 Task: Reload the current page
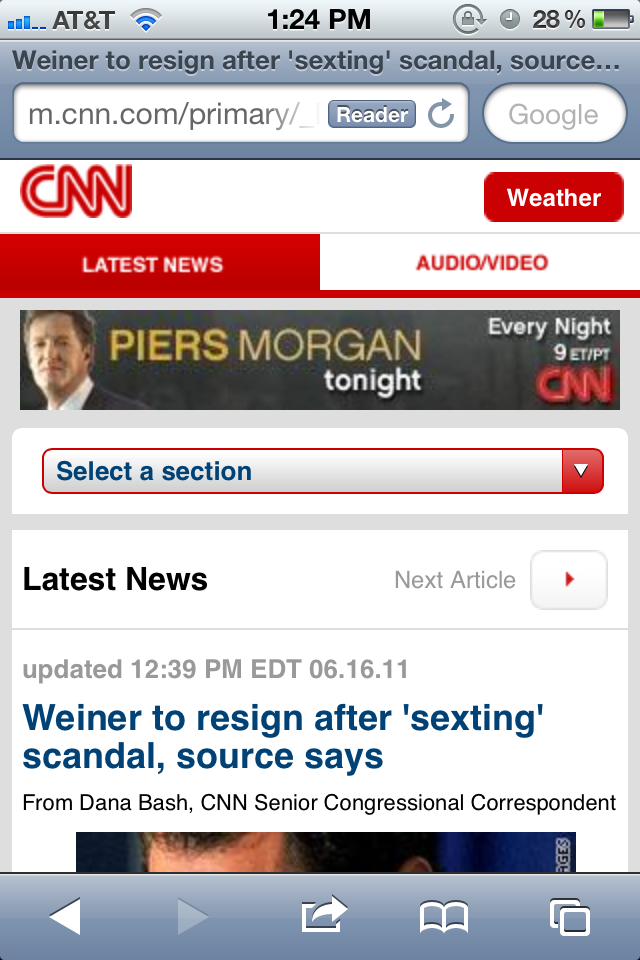[441, 114]
